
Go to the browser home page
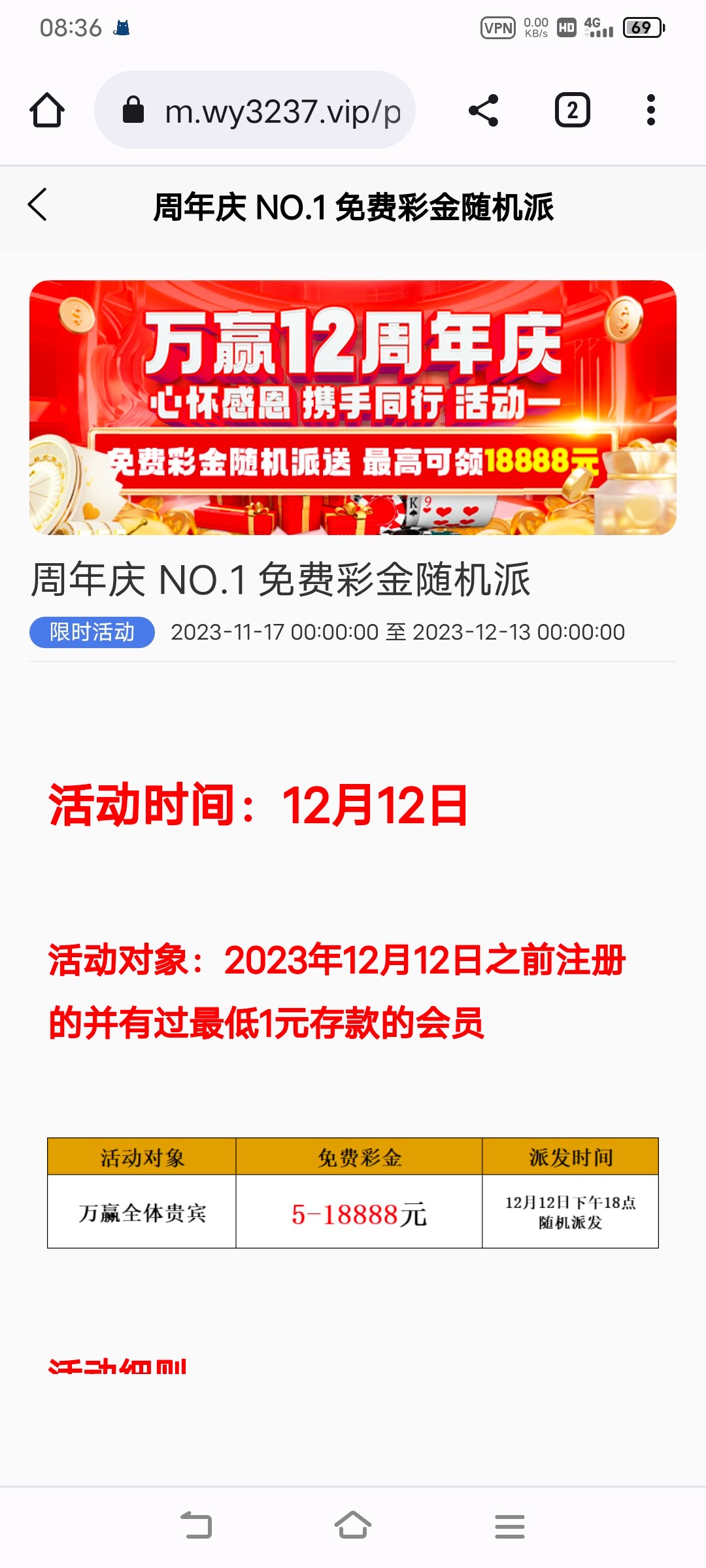47,110
